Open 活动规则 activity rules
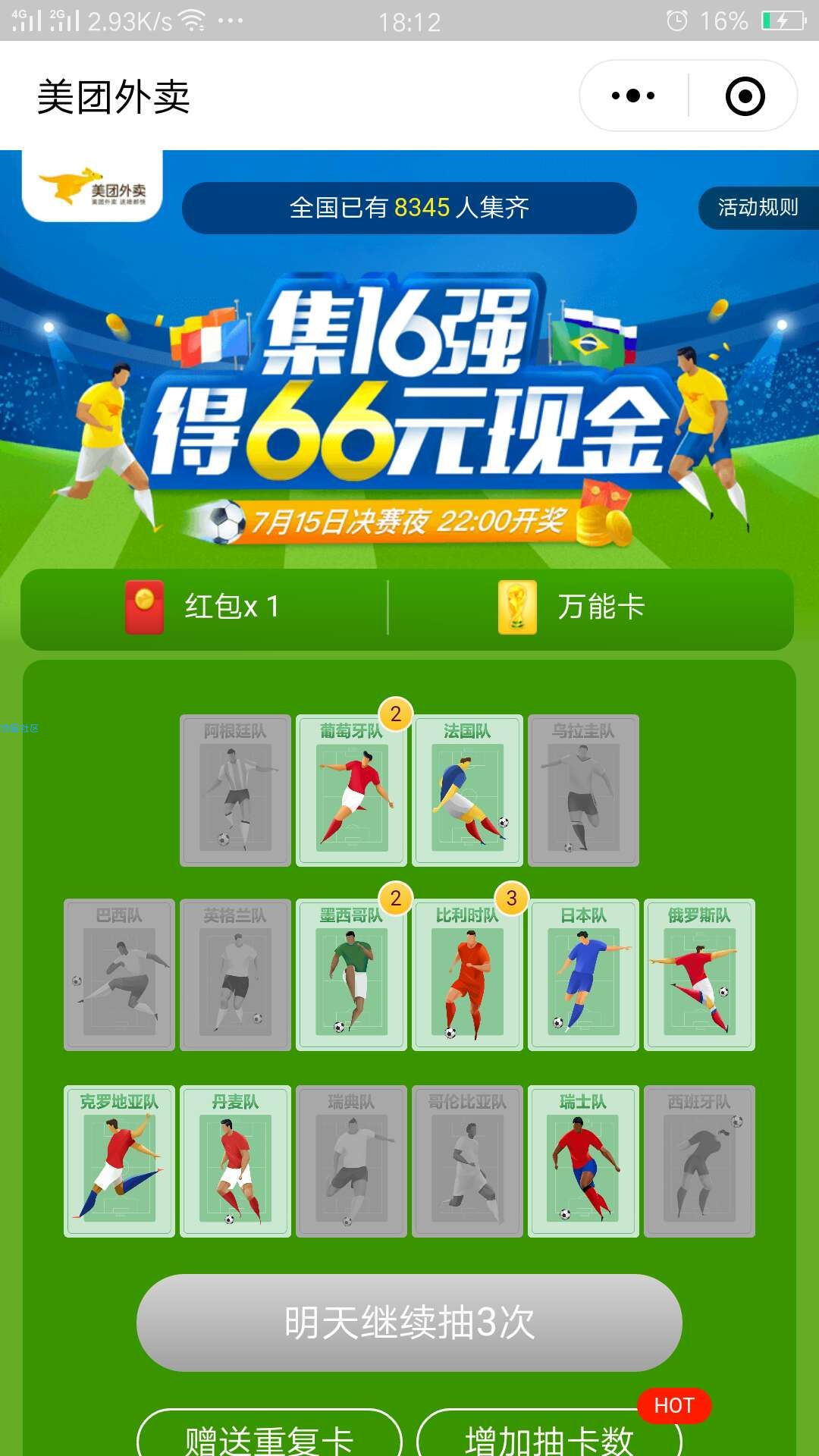Image resolution: width=819 pixels, height=1456 pixels. click(x=758, y=207)
